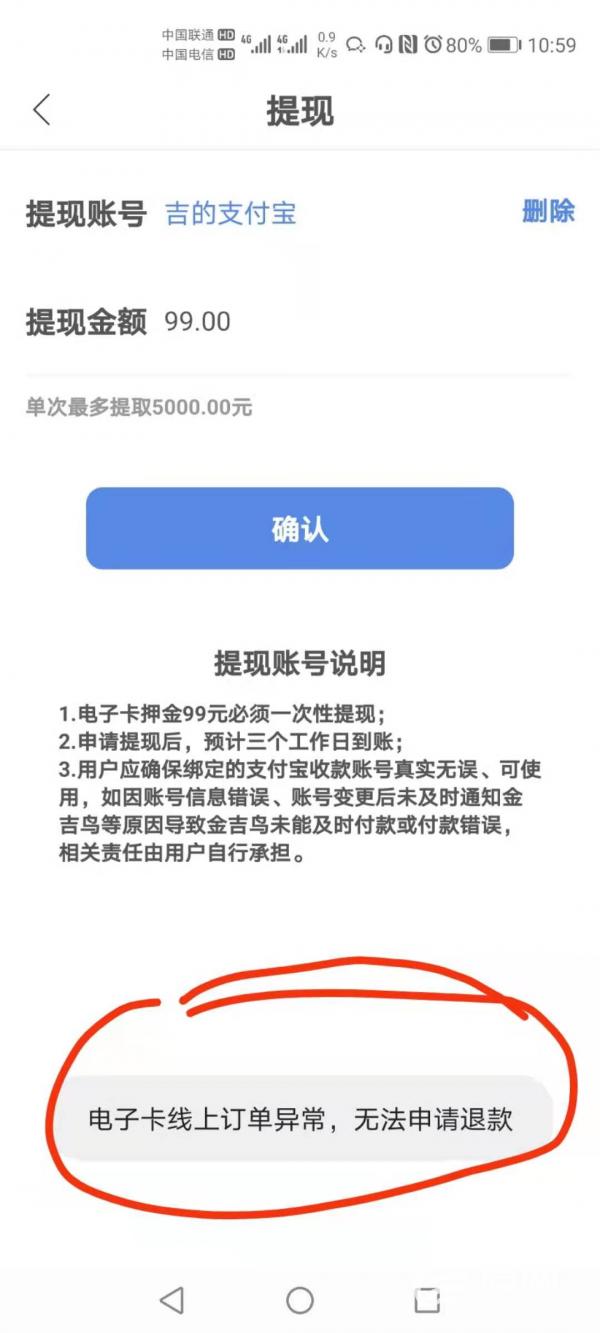Open the system recent apps view

[427, 1299]
